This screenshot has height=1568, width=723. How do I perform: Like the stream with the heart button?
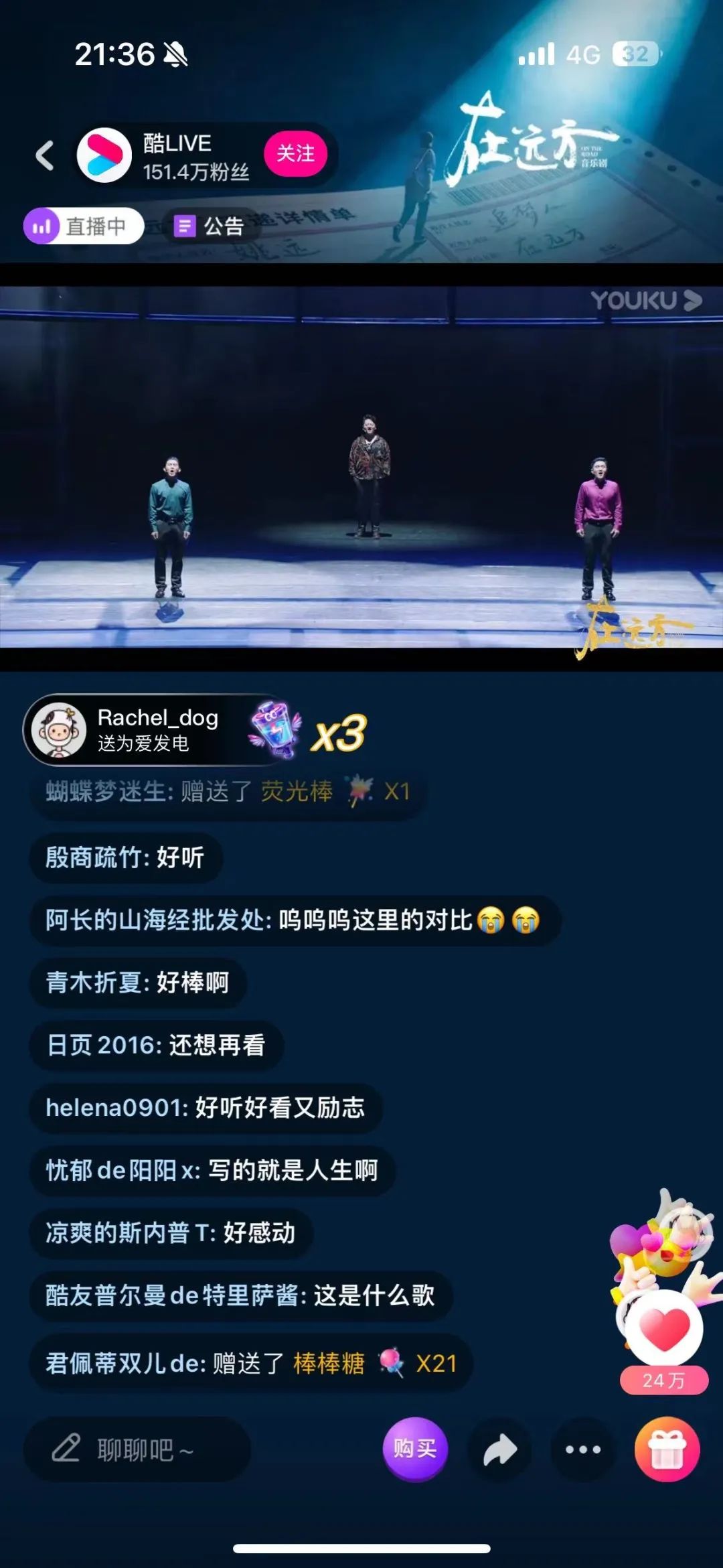[x=664, y=1330]
